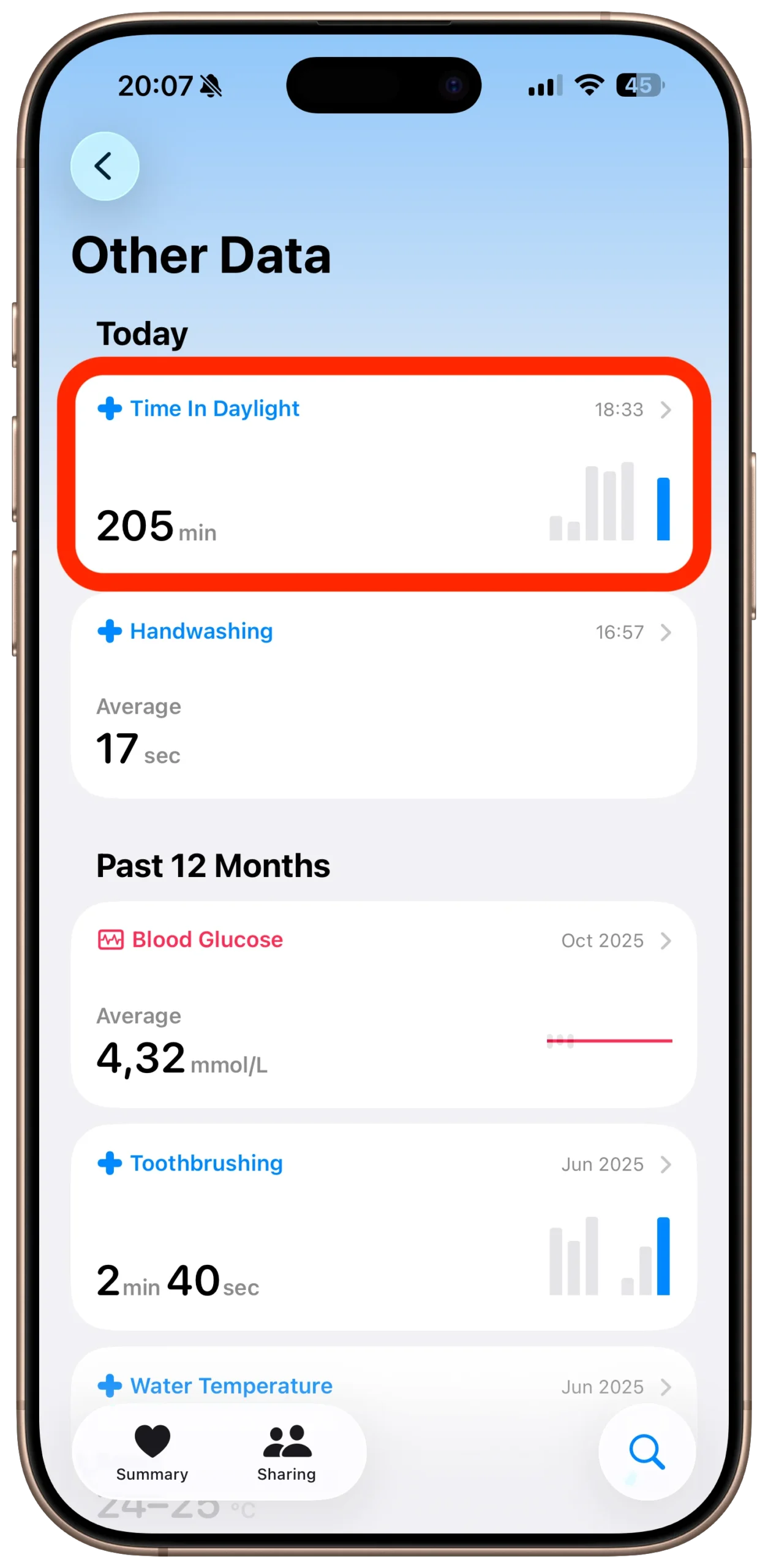The image size is (768, 1568).
Task: View Blood Glucose details
Action: (383, 1004)
